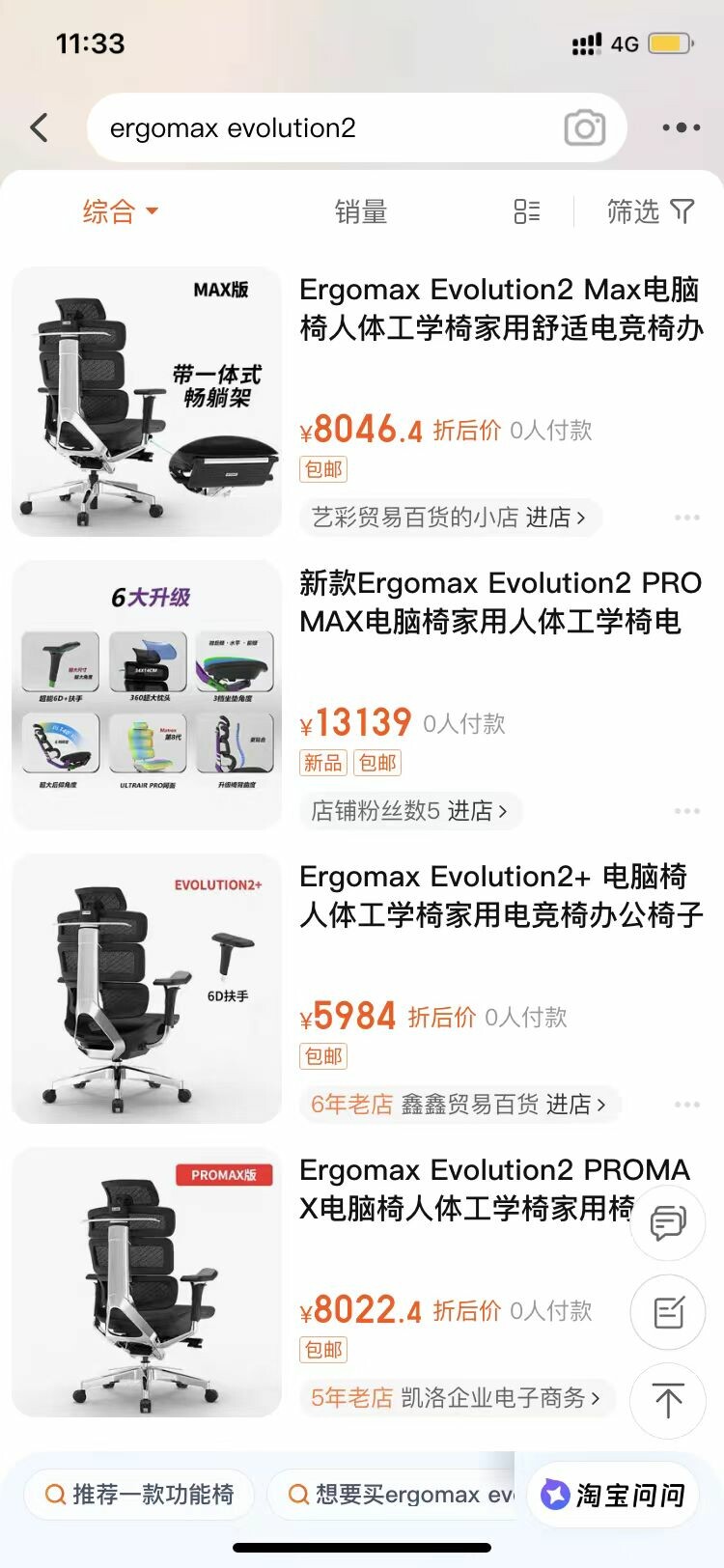The height and width of the screenshot is (1568, 724).
Task: Open more options for Evolution2+ listing
Action: (687, 1105)
